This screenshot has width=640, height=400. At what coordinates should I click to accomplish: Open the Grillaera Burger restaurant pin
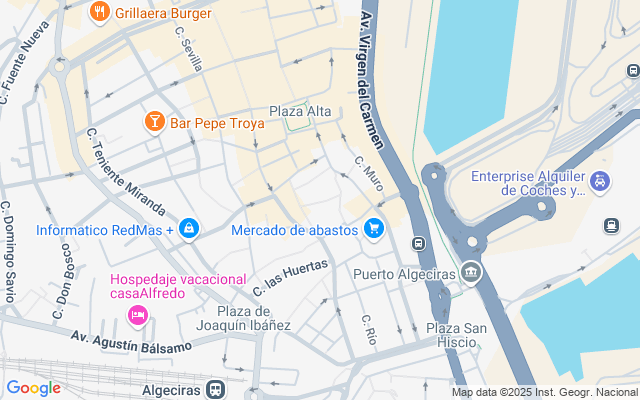[x=99, y=13]
